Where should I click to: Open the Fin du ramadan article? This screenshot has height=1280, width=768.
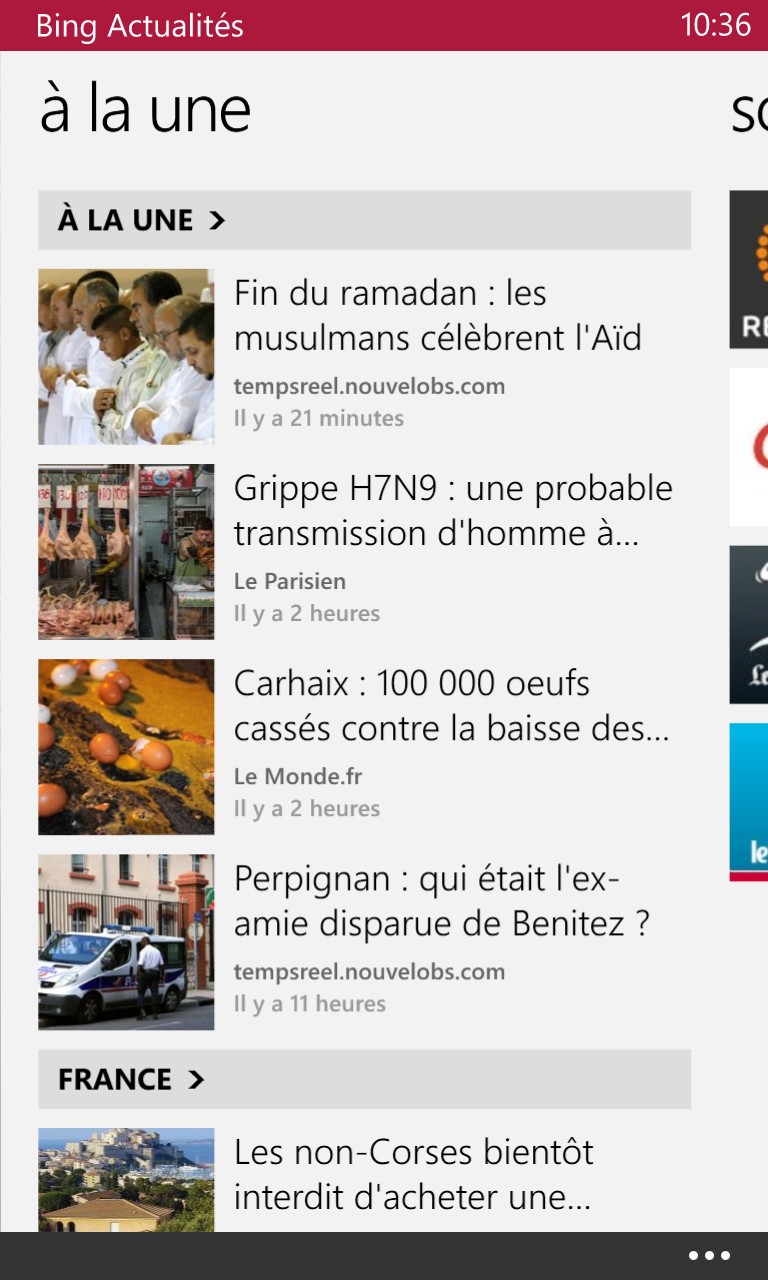[x=364, y=357]
